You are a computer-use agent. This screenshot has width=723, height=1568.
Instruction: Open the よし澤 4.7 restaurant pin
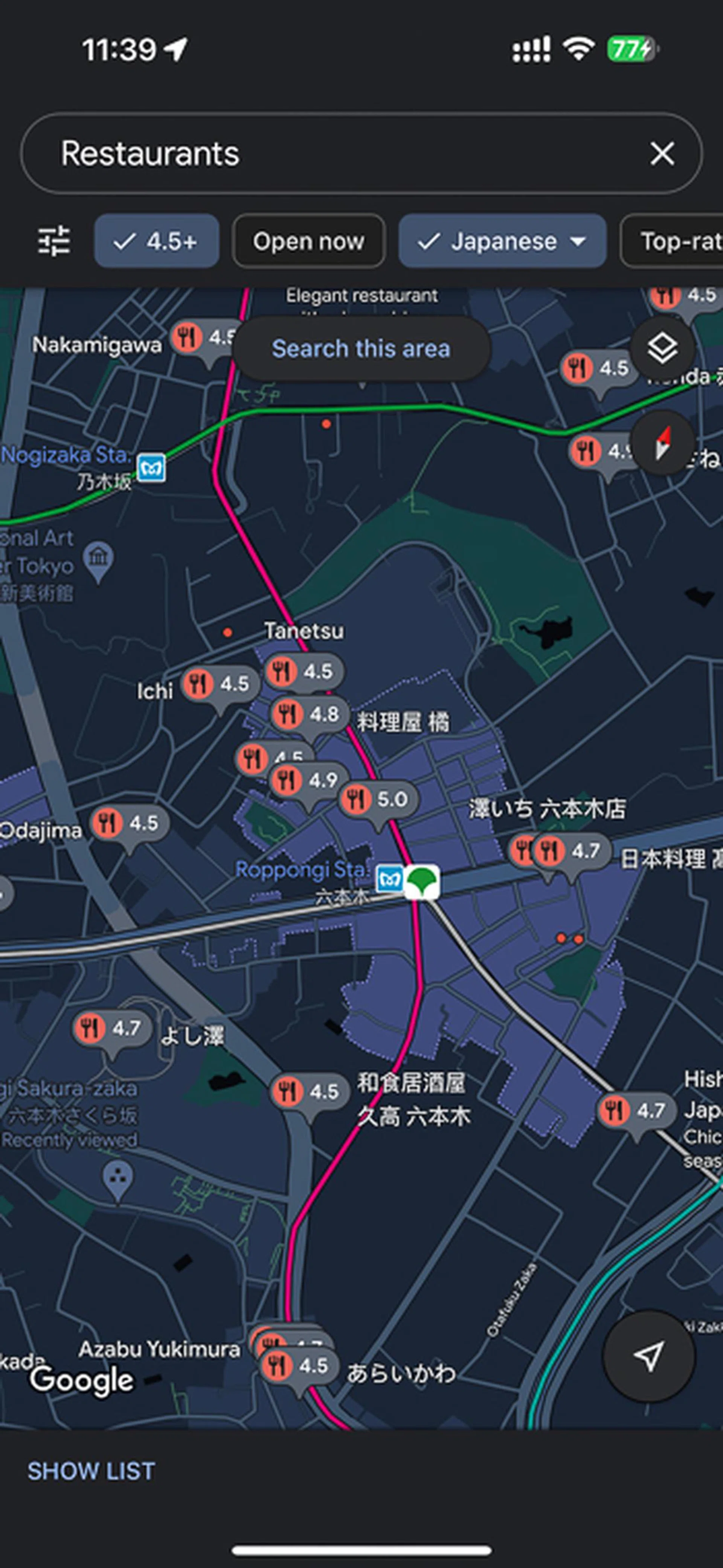click(111, 1029)
